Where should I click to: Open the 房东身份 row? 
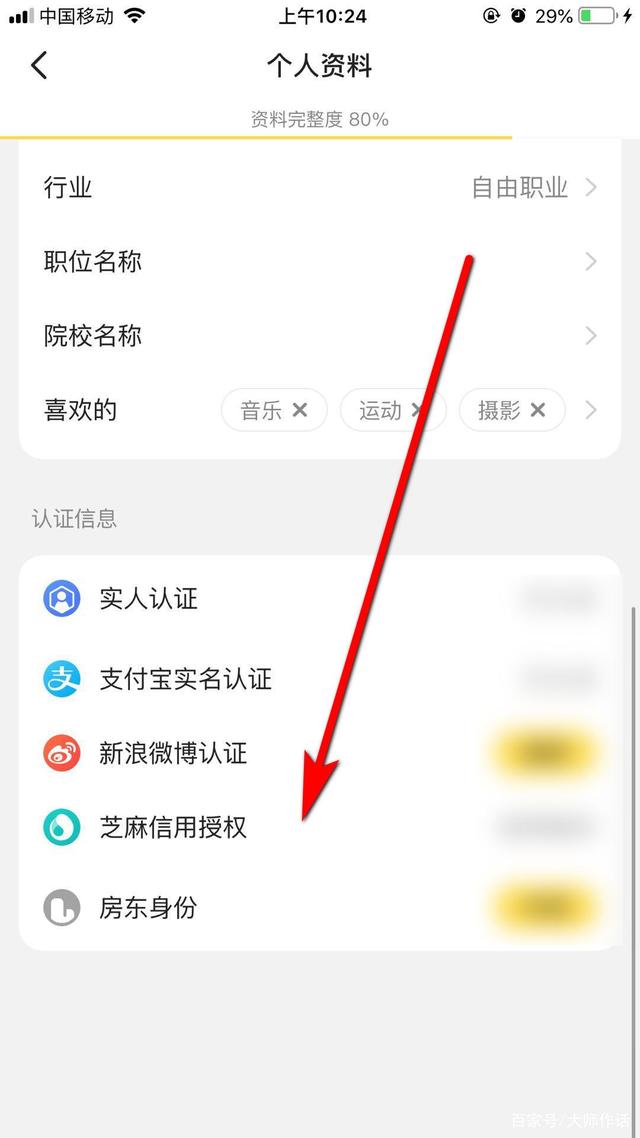(320, 908)
